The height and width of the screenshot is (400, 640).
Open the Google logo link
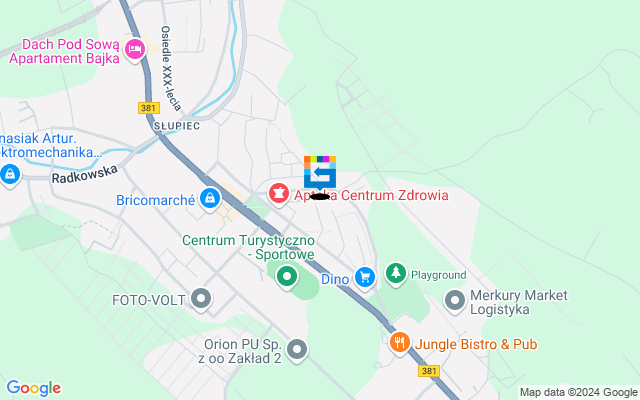point(33,388)
